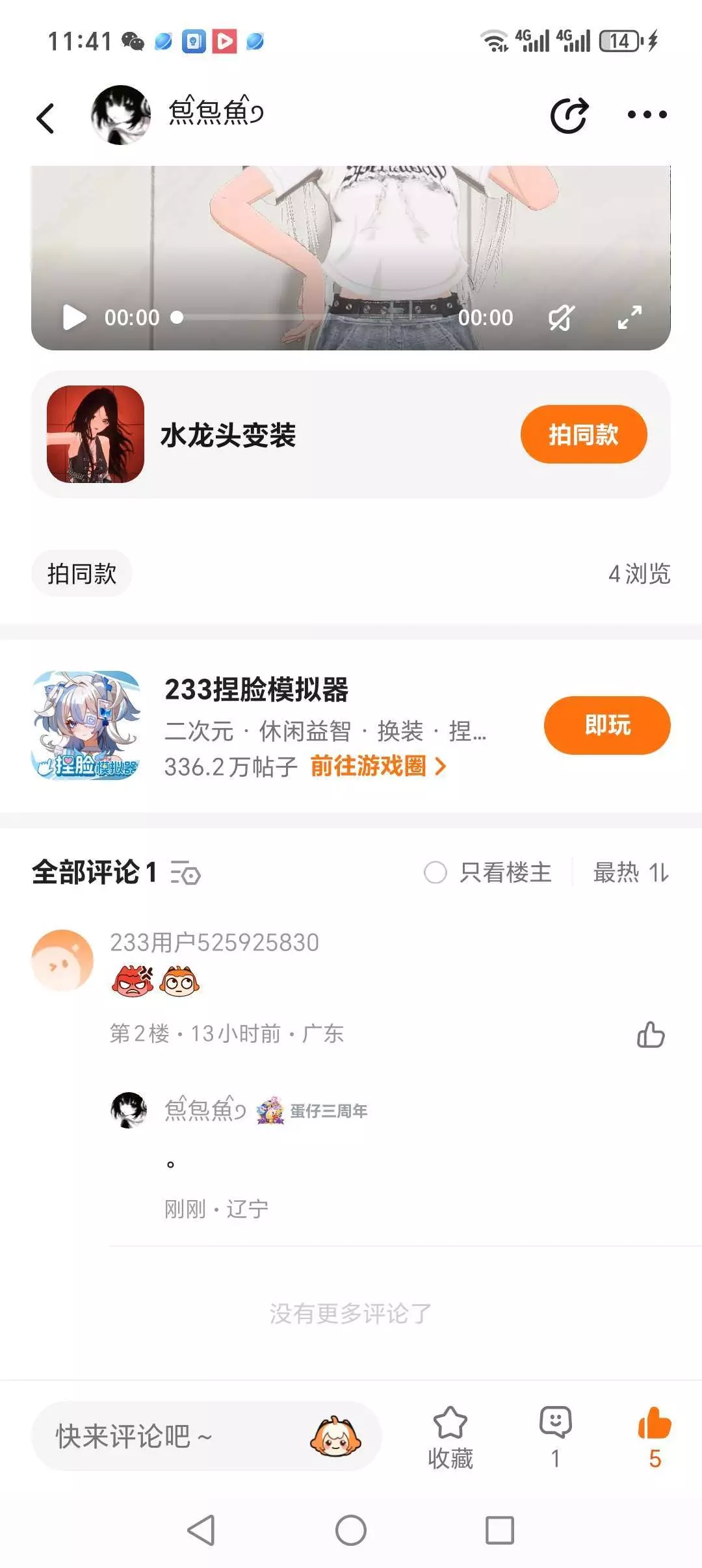The width and height of the screenshot is (702, 1568).
Task: Tap 即玩 to play 233捏脸模拟器
Action: click(606, 725)
